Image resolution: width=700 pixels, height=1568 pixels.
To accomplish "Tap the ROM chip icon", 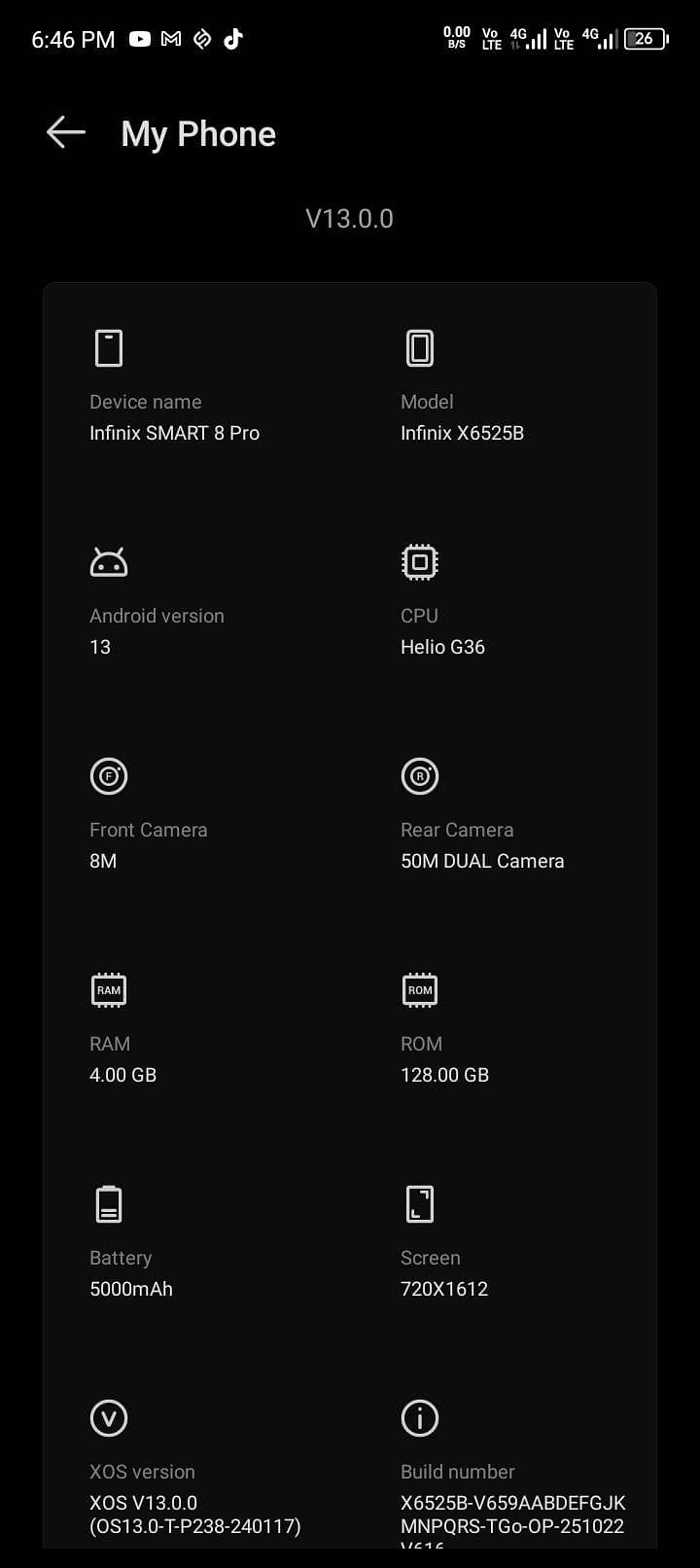I will [x=419, y=990].
